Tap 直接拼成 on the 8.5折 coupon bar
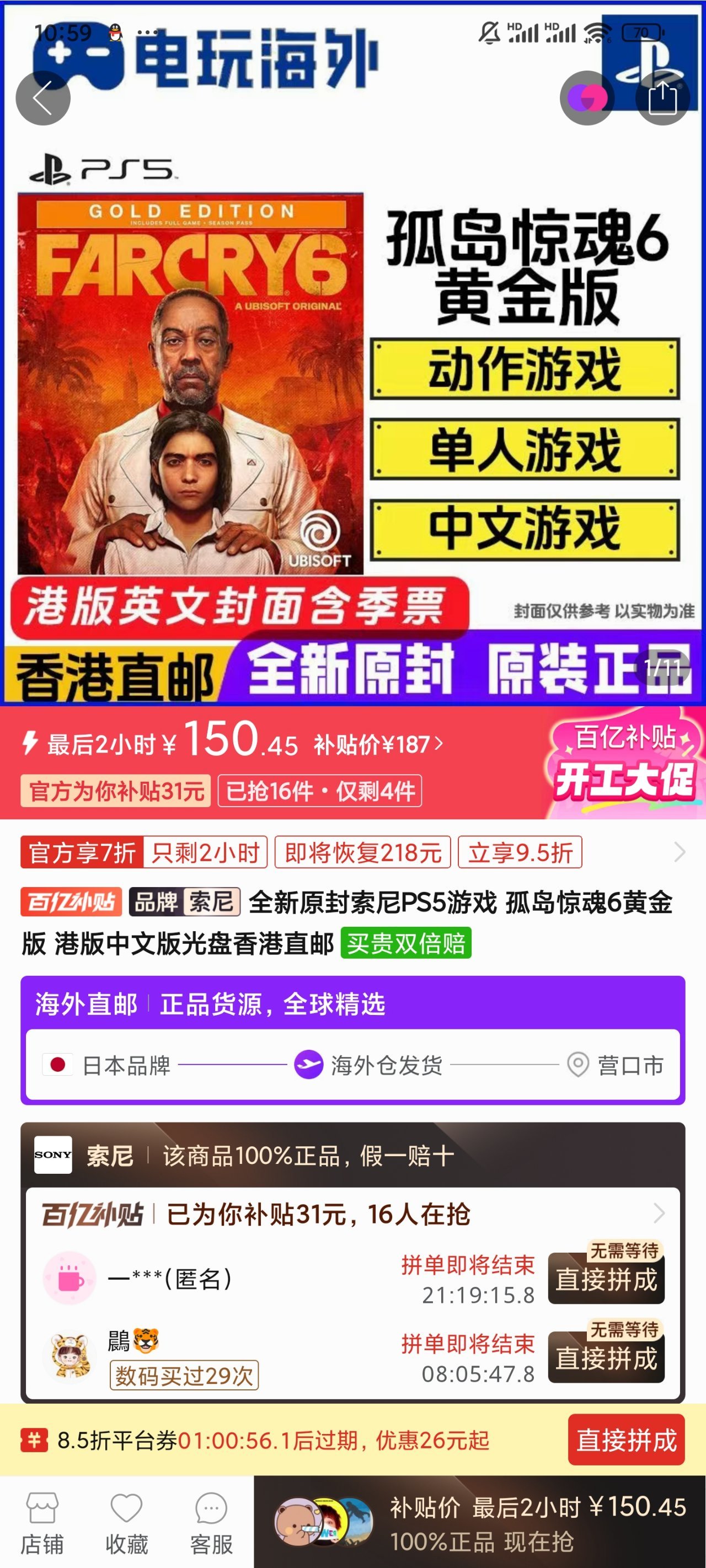 coord(625,1440)
